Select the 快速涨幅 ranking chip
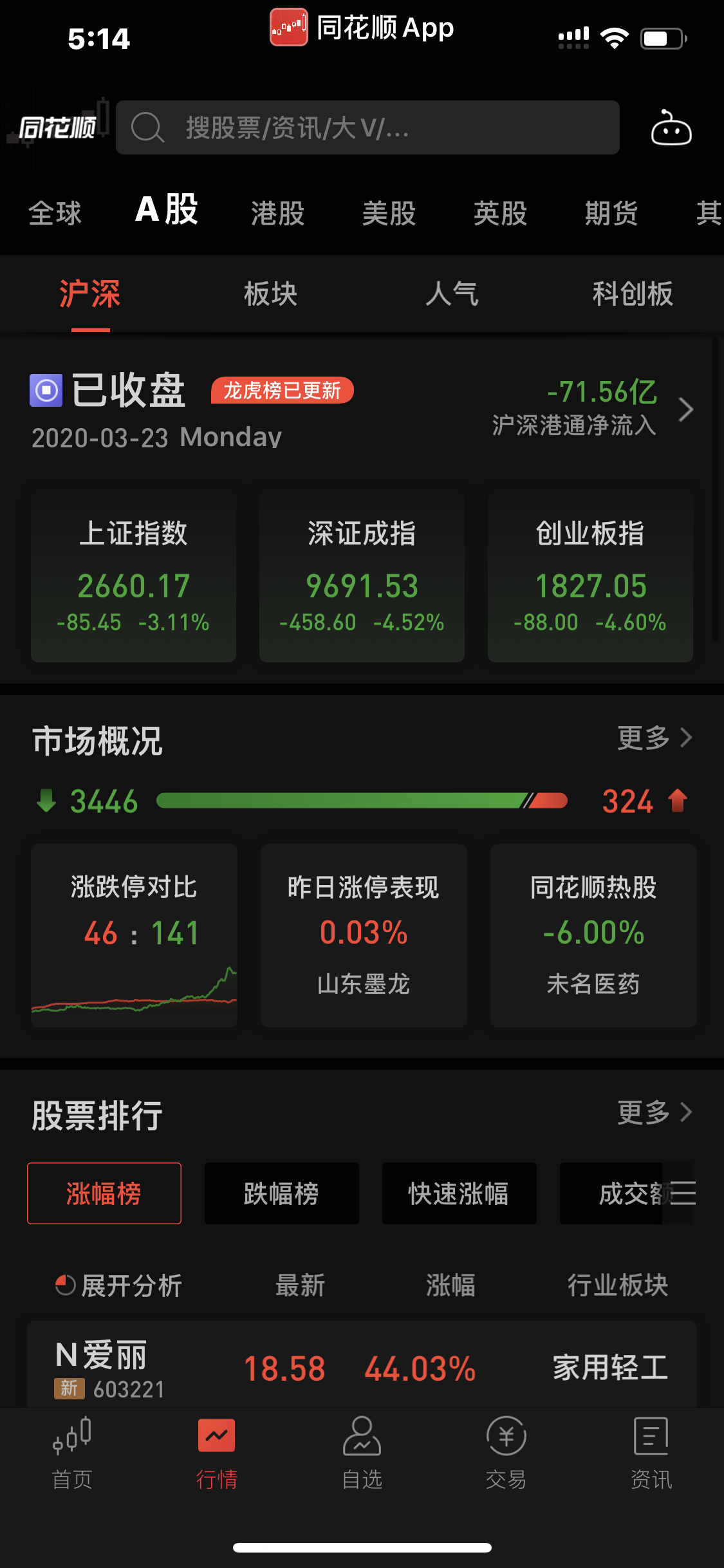Image resolution: width=724 pixels, height=1568 pixels. [x=459, y=1193]
